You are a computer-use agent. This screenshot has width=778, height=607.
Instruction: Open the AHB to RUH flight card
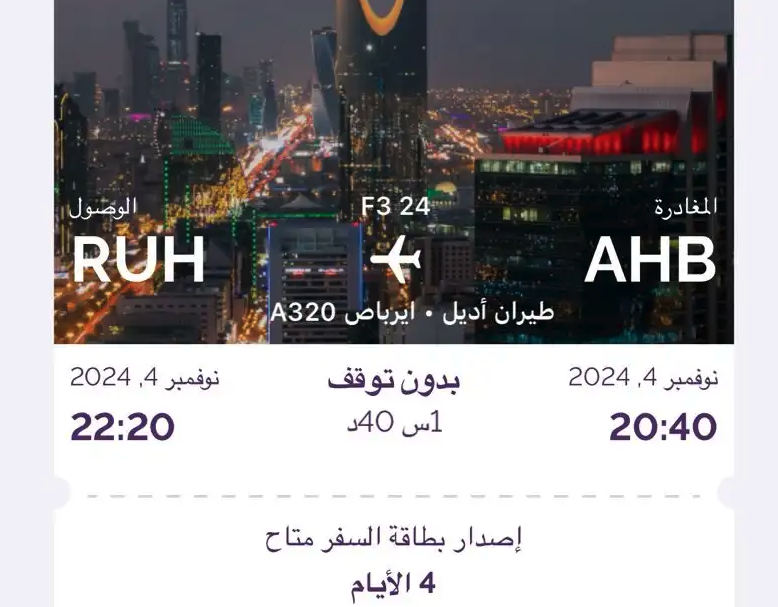click(x=394, y=262)
